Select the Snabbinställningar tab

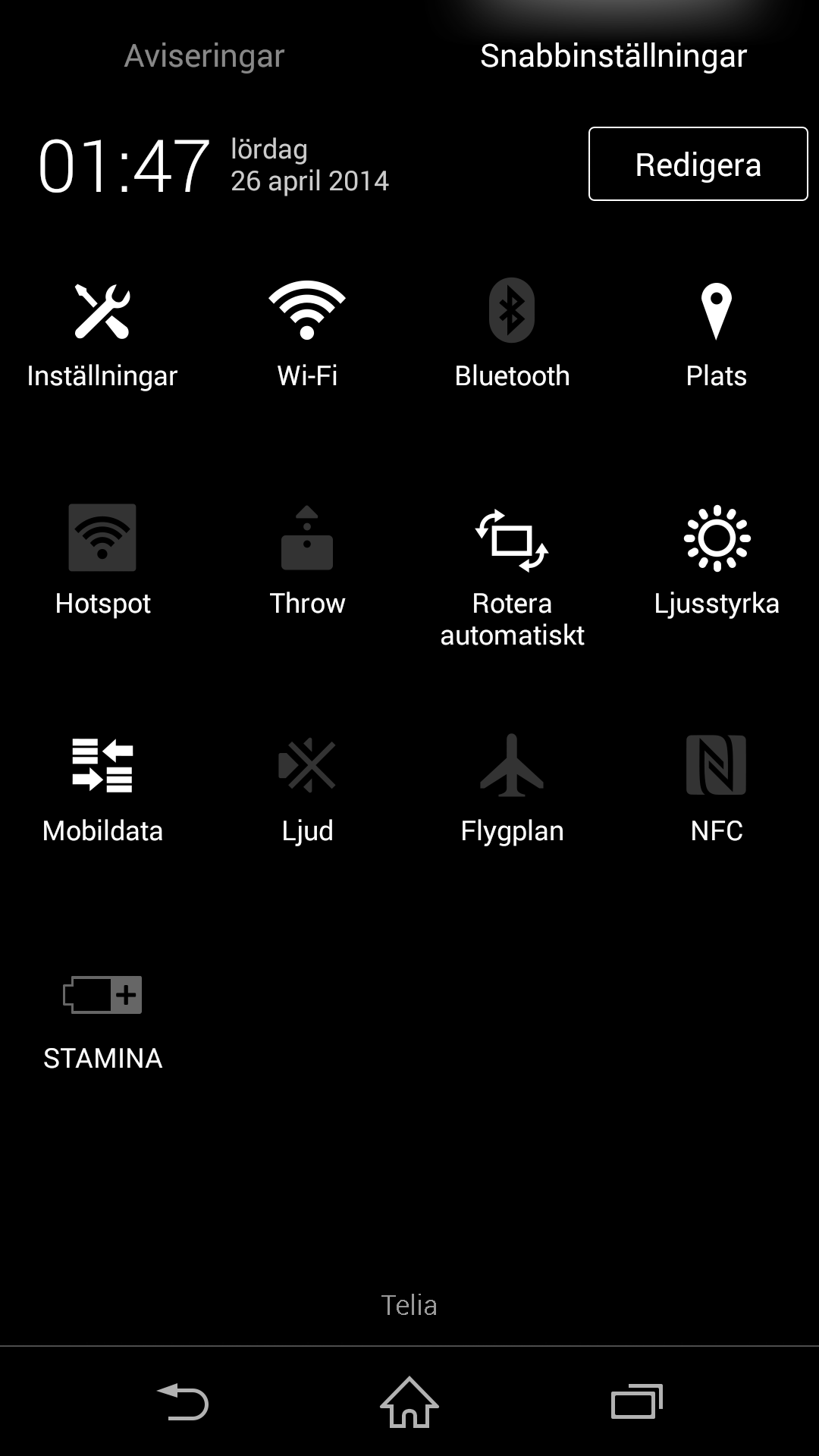tap(613, 56)
